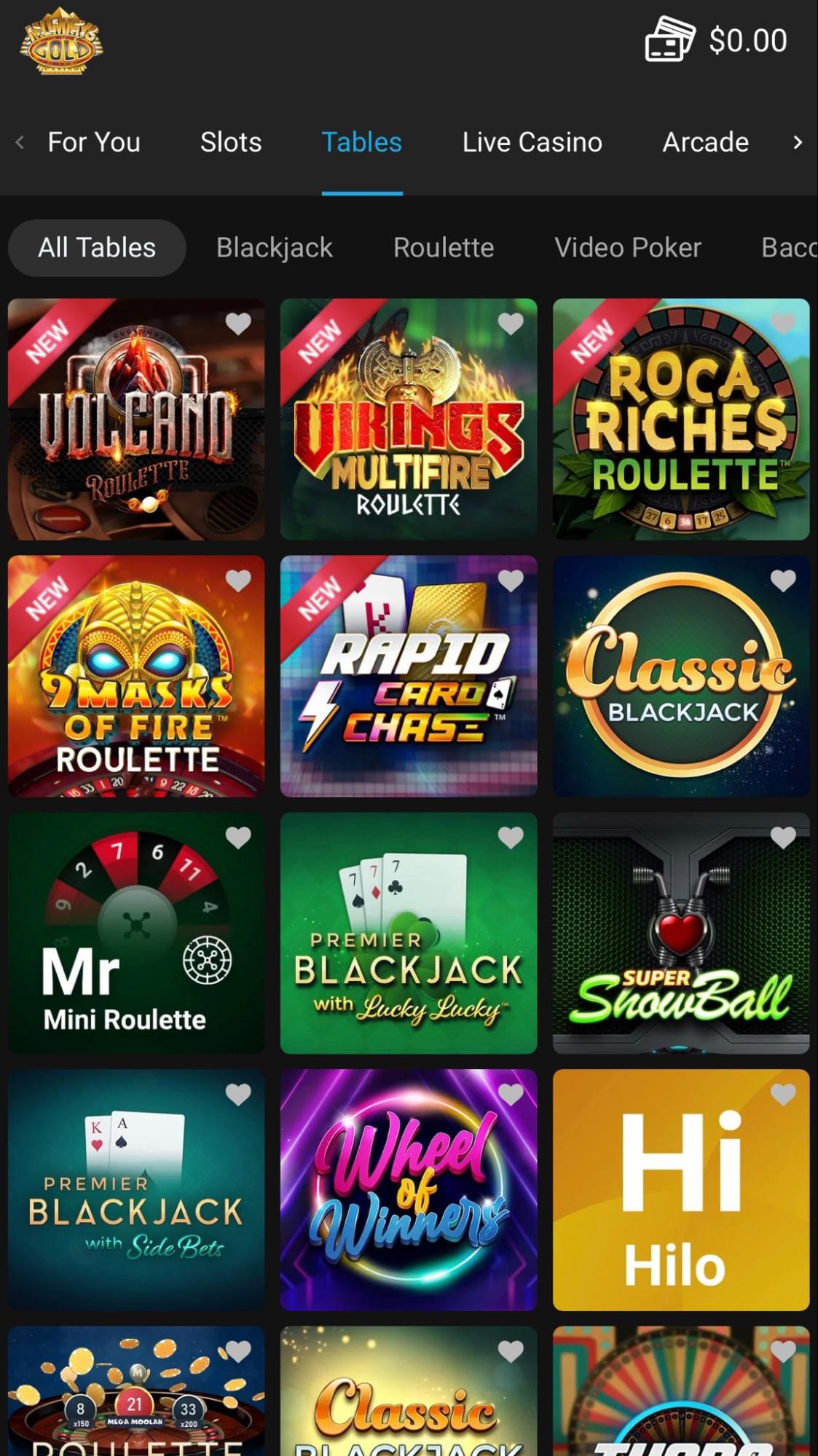
Task: Open Super SnowBall game
Action: [681, 940]
